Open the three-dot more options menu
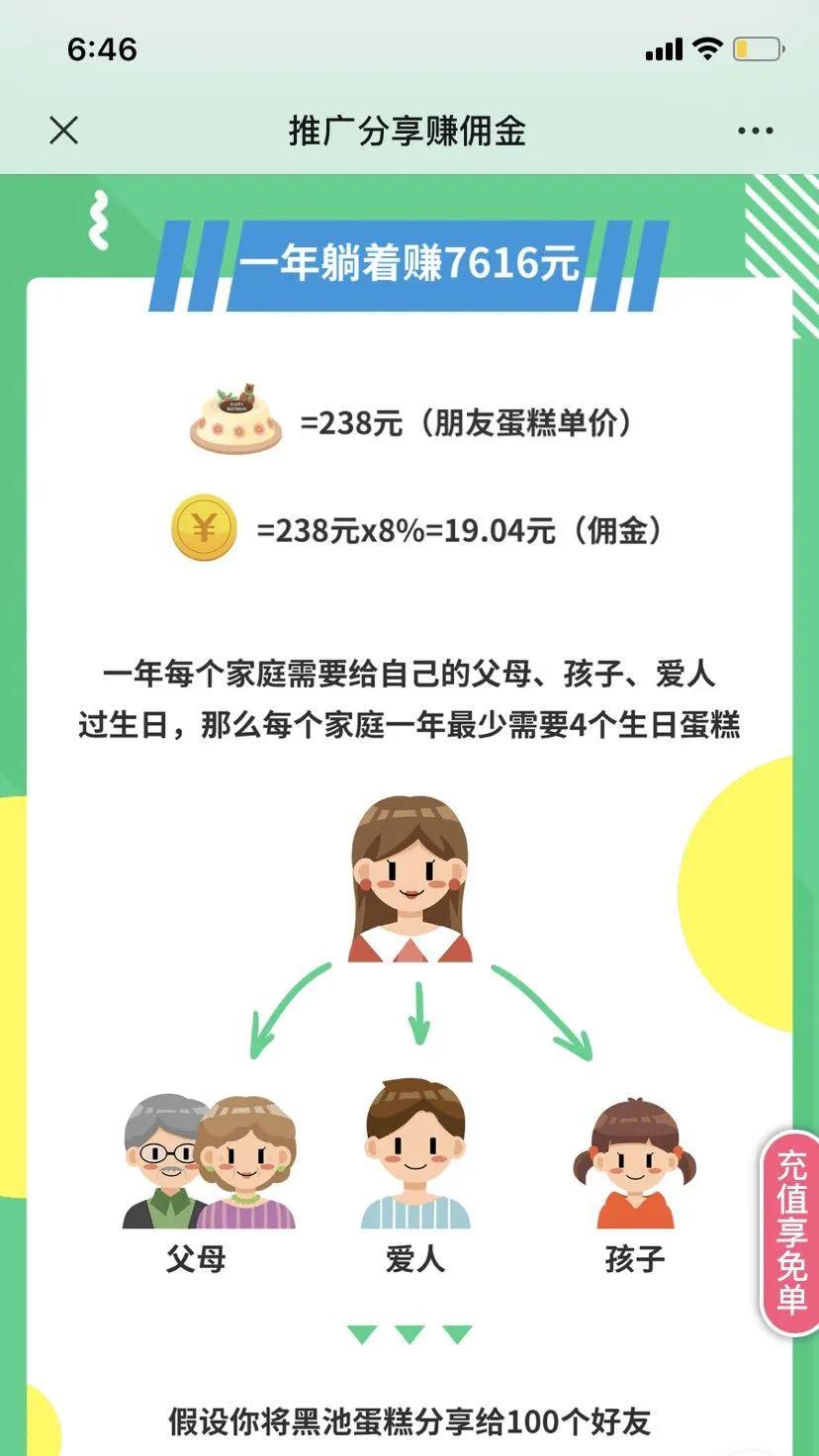Image resolution: width=819 pixels, height=1456 pixels. click(x=755, y=131)
